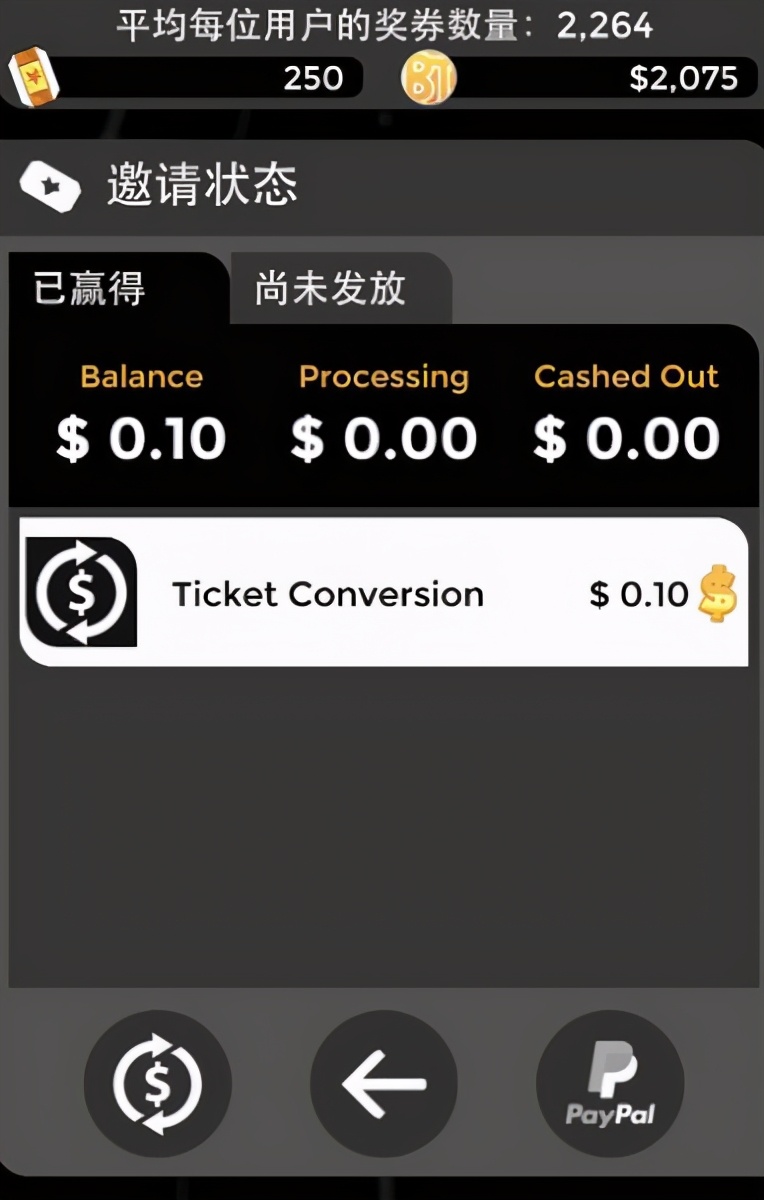Switch to the 已赢得 tab
Image resolution: width=764 pixels, height=1200 pixels.
pyautogui.click(x=90, y=289)
